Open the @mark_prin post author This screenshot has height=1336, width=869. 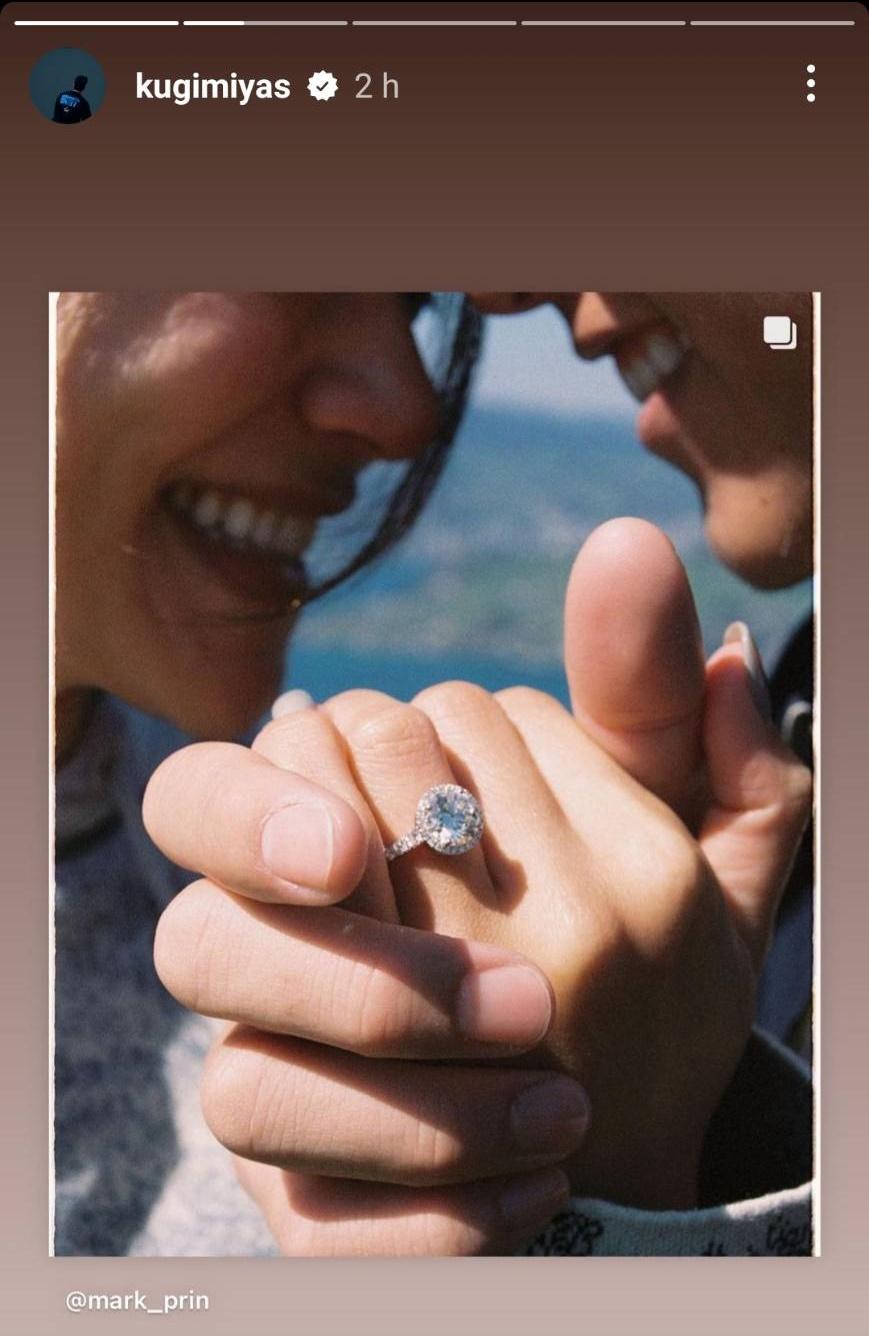click(137, 1301)
